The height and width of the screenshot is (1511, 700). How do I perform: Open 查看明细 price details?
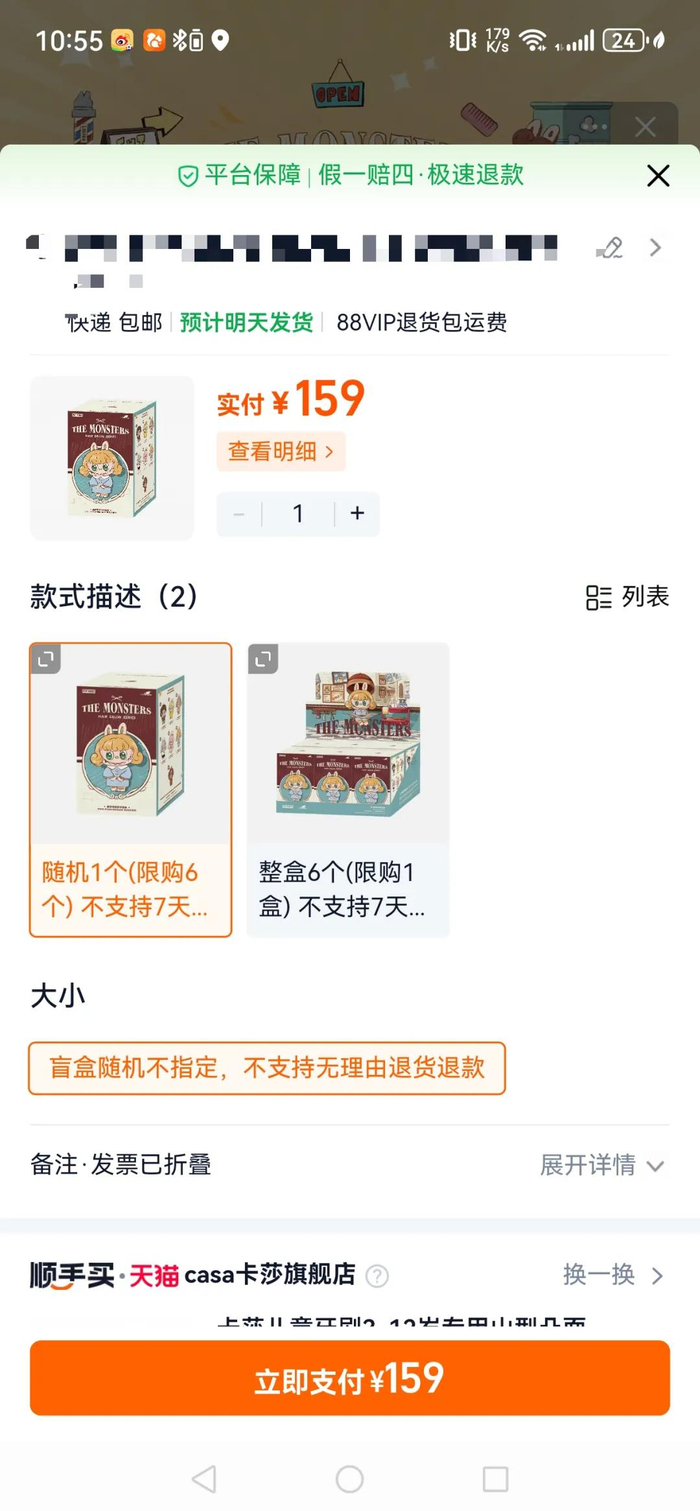(x=281, y=451)
